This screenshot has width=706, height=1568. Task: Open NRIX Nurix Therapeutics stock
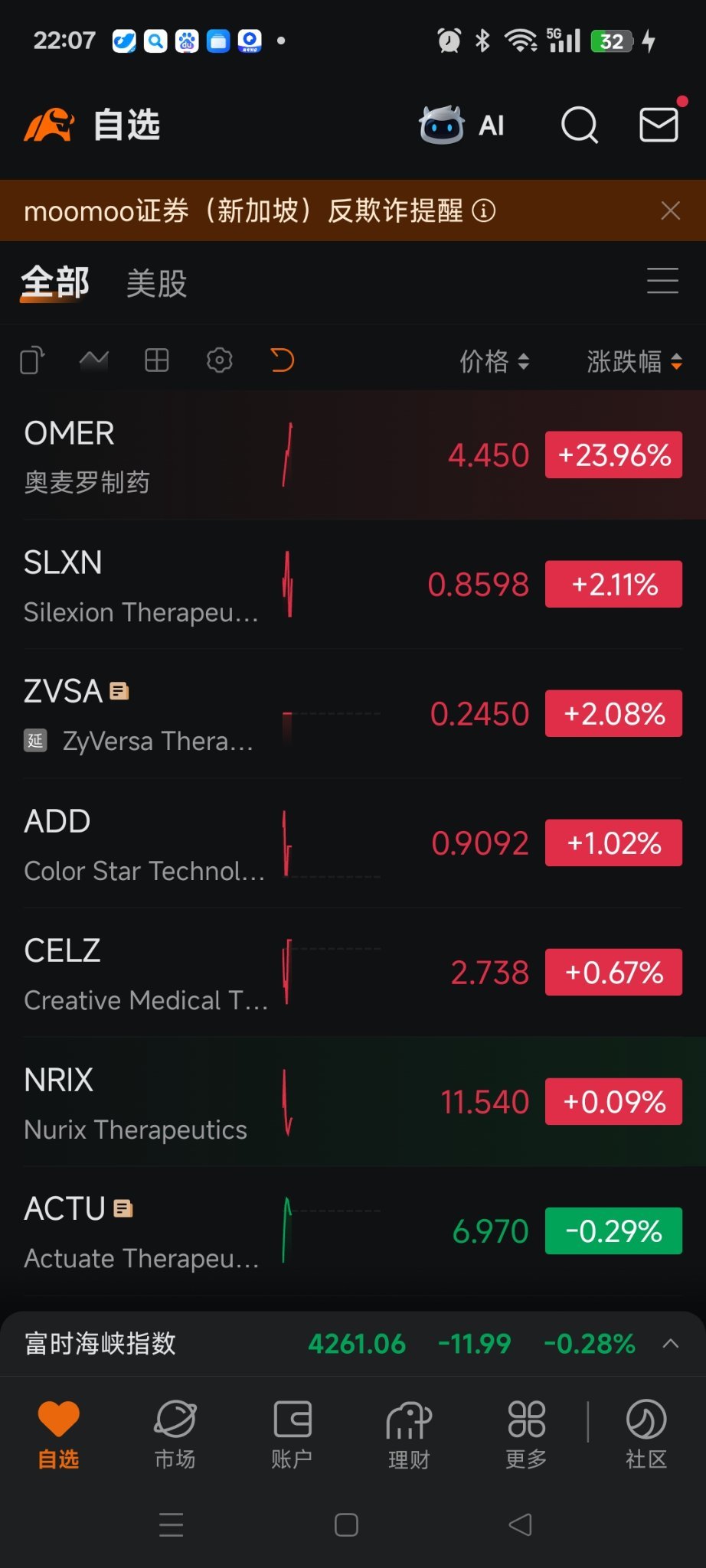[353, 1102]
